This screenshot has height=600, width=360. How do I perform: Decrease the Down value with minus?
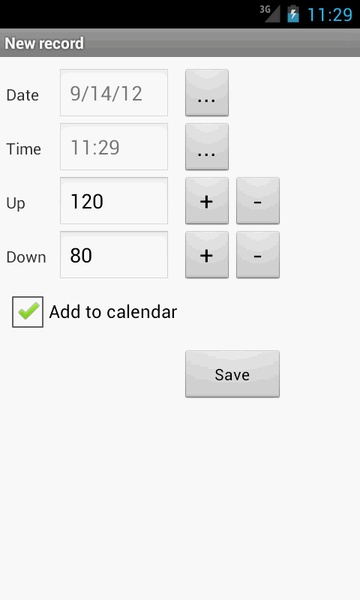pos(258,255)
